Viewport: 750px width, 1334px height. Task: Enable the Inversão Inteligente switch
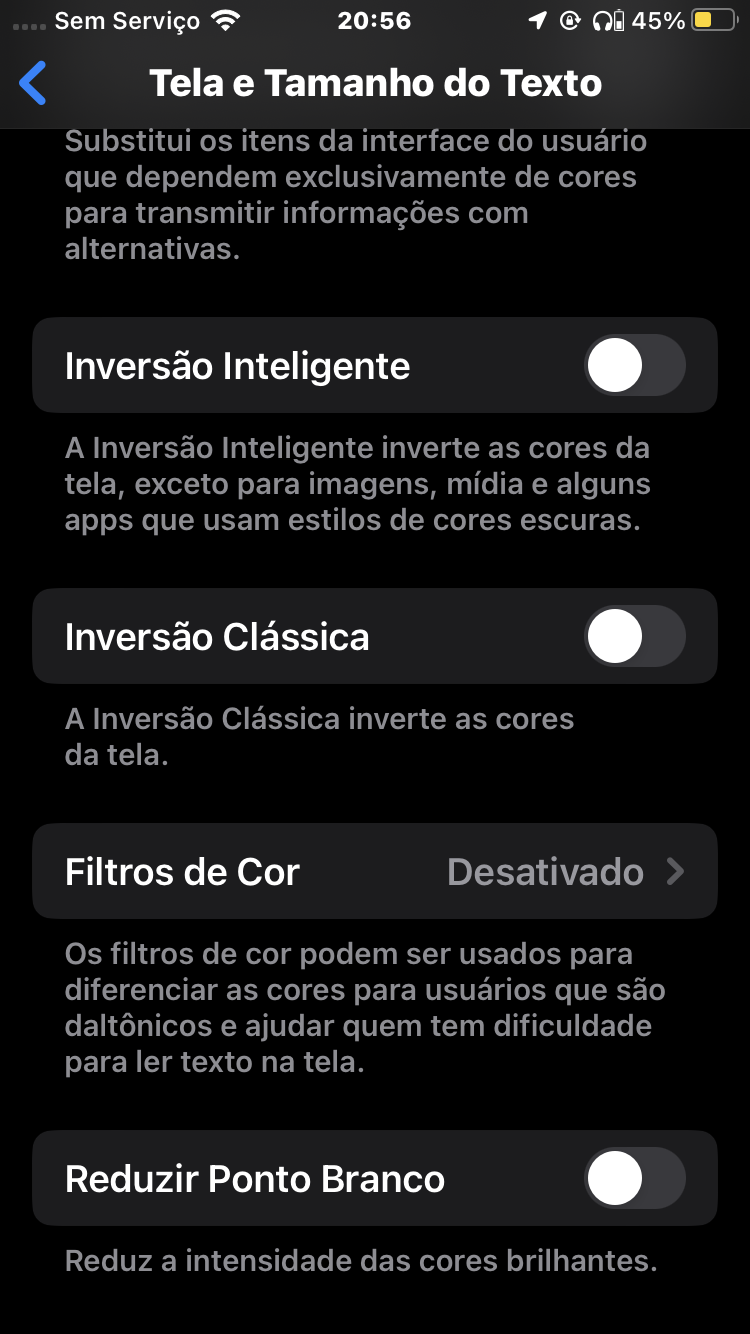pos(635,366)
